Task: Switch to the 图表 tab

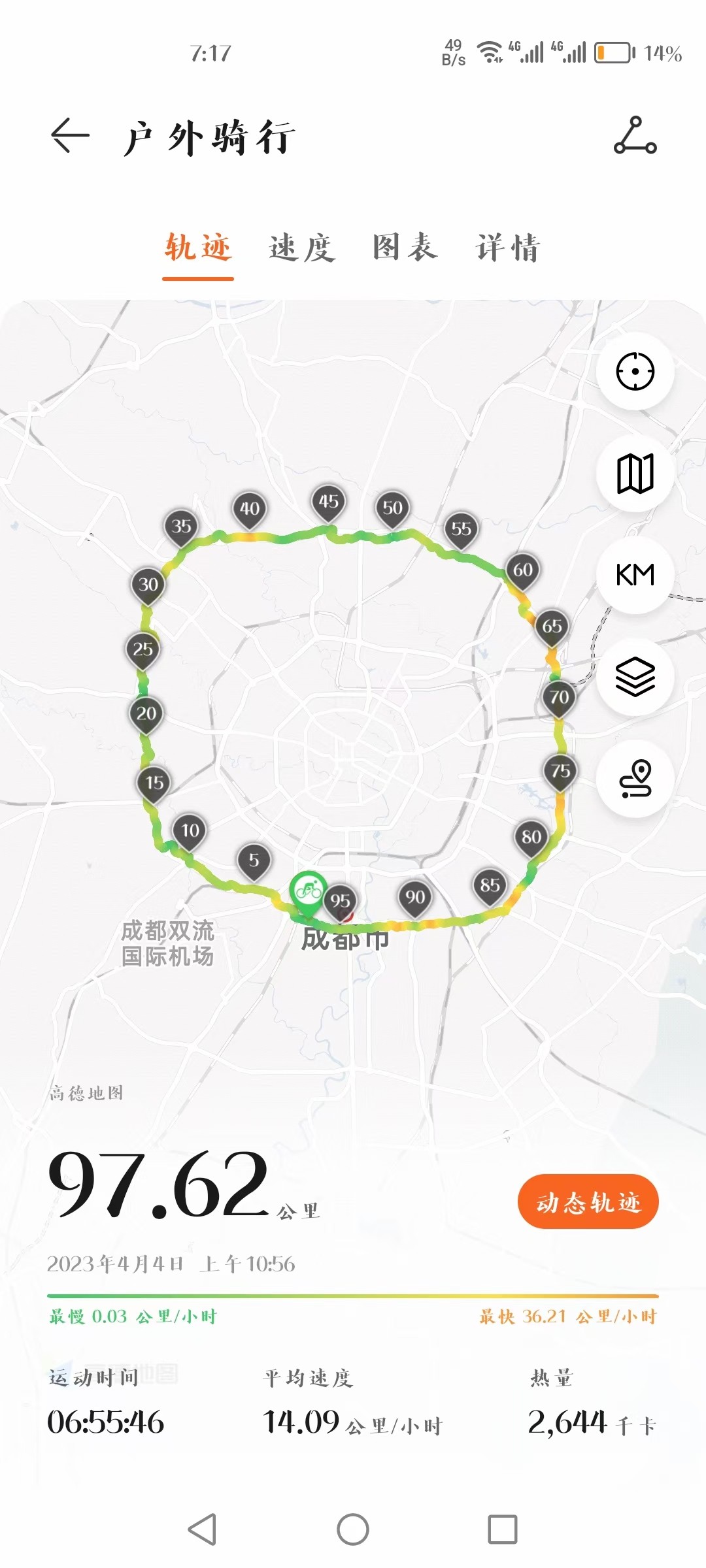Action: [405, 248]
